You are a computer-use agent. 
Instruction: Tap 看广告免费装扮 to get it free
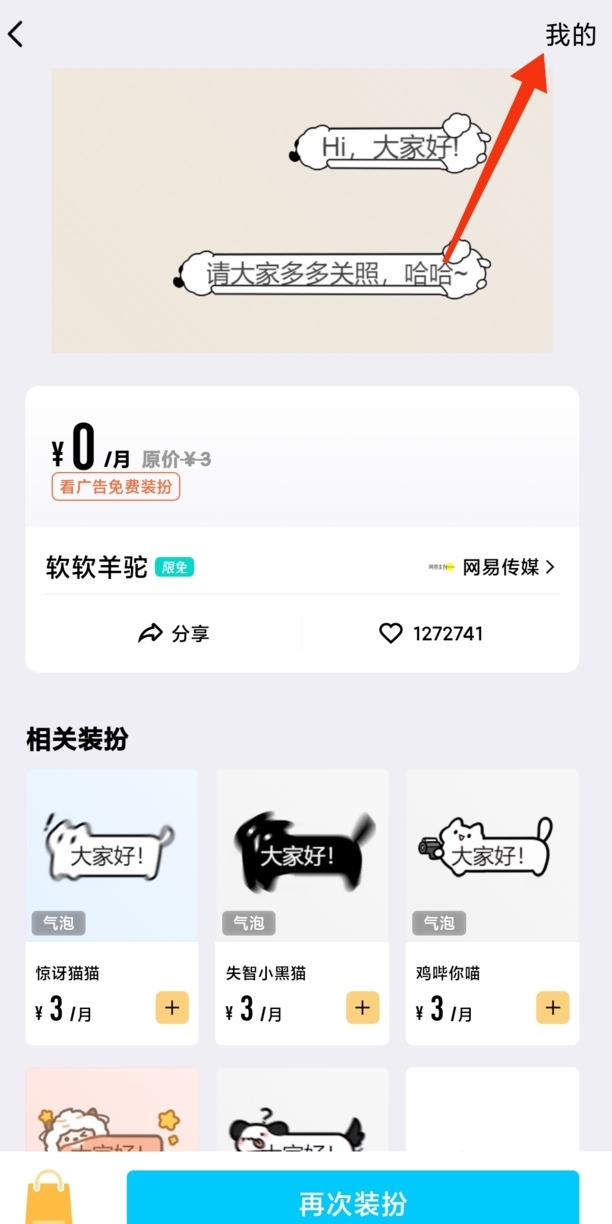coord(116,487)
